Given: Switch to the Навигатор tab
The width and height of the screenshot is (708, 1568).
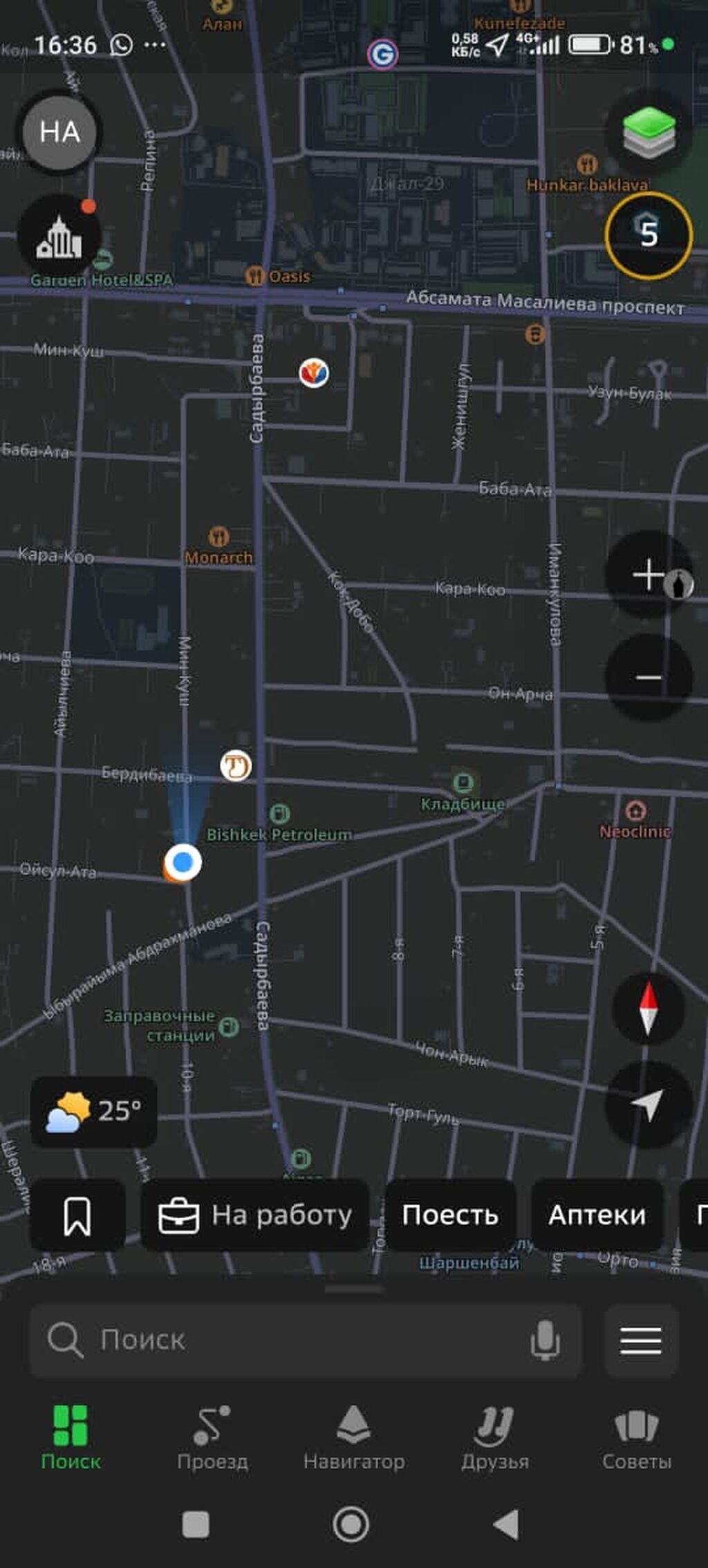Looking at the screenshot, I should tap(354, 1438).
